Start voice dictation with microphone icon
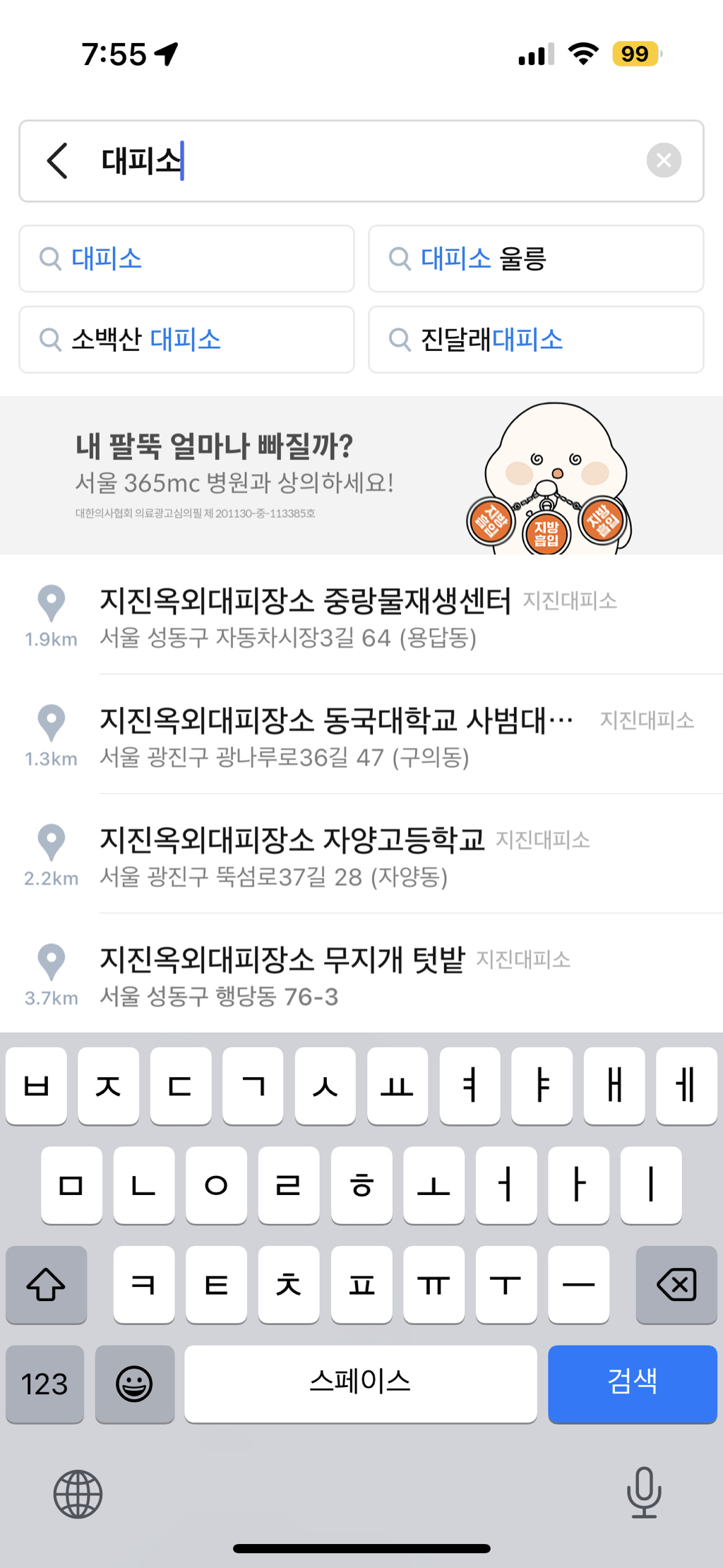This screenshot has height=1568, width=723. 643,1494
